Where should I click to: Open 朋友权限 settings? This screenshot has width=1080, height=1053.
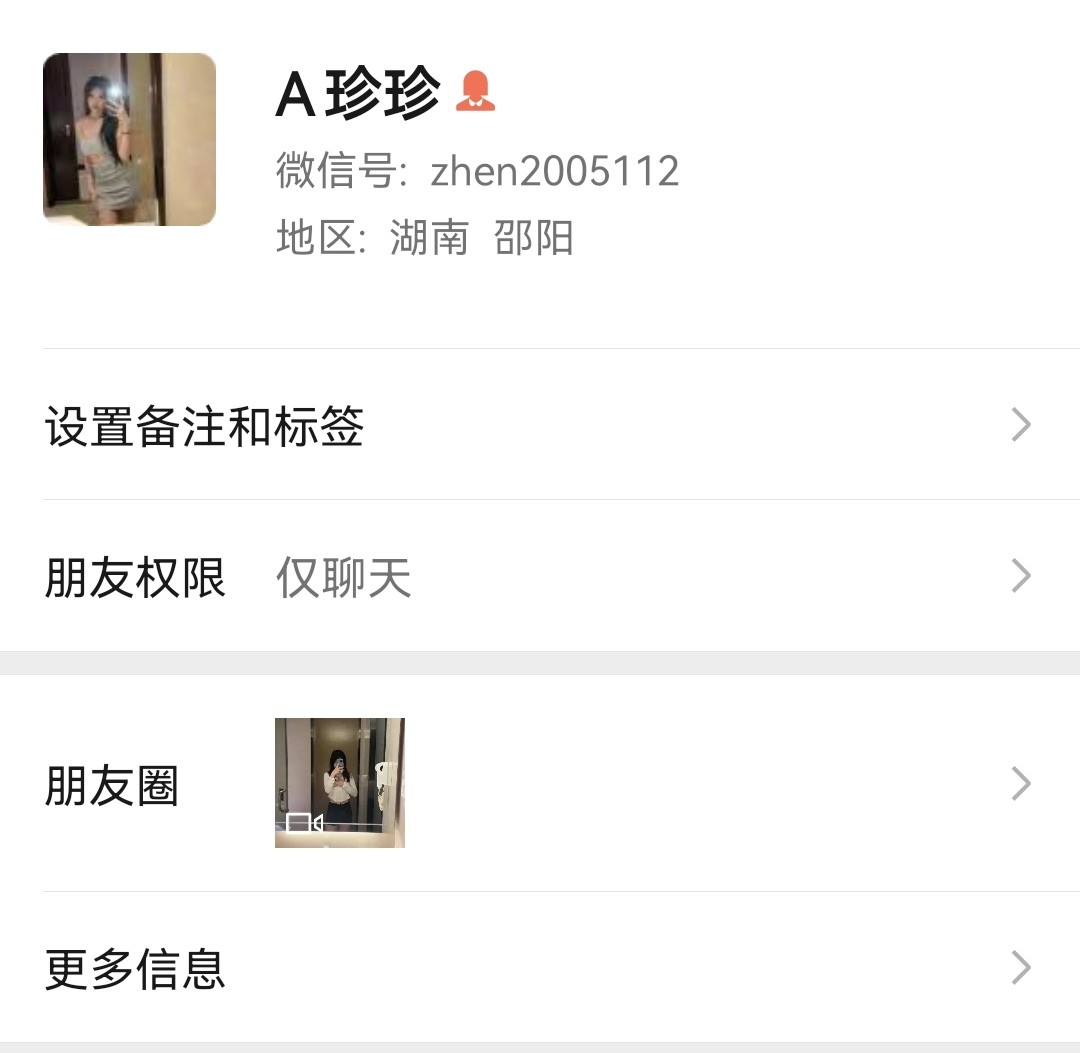[540, 577]
